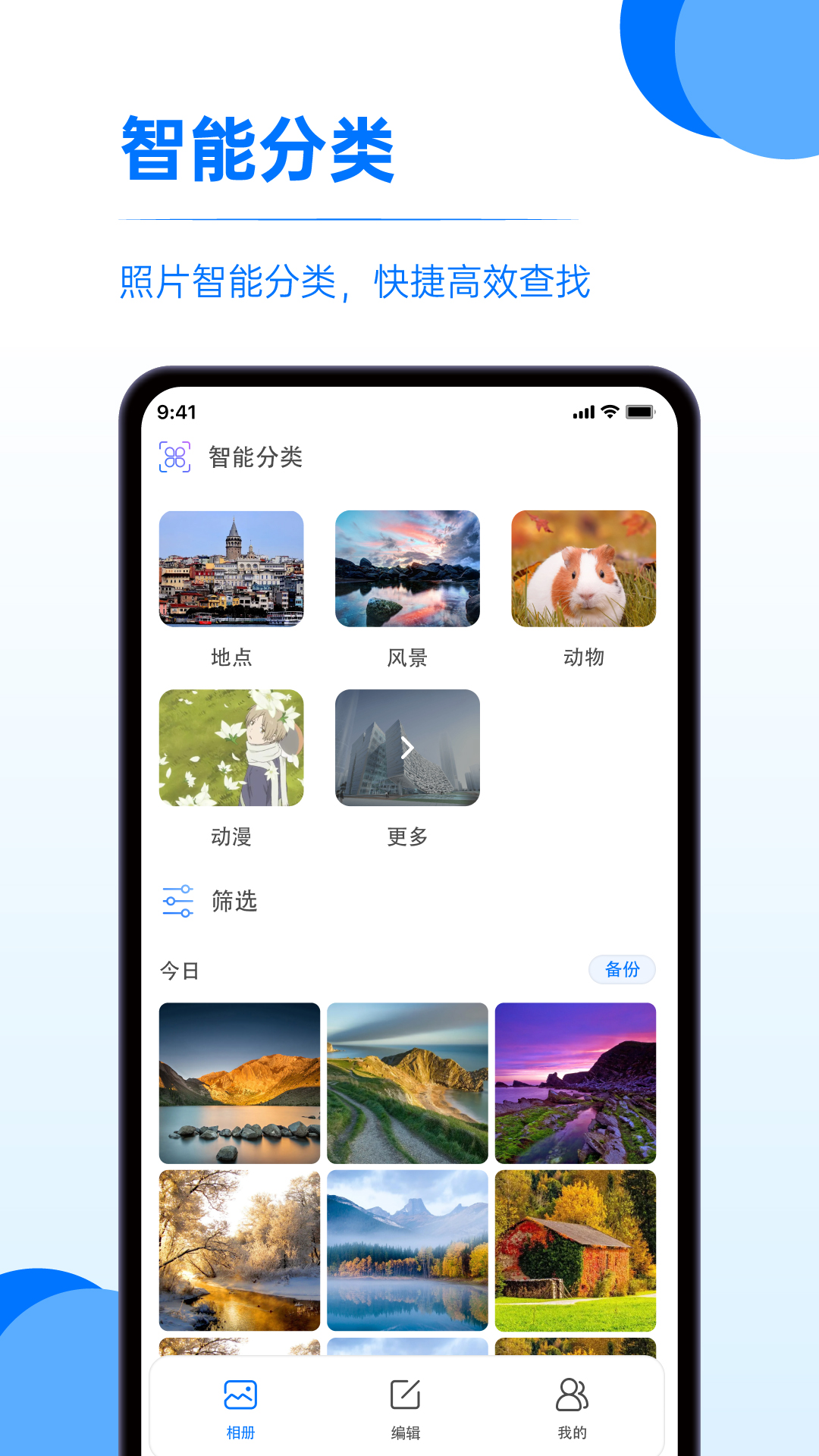Image resolution: width=819 pixels, height=1456 pixels.
Task: Click the battery status icon
Action: click(x=638, y=413)
